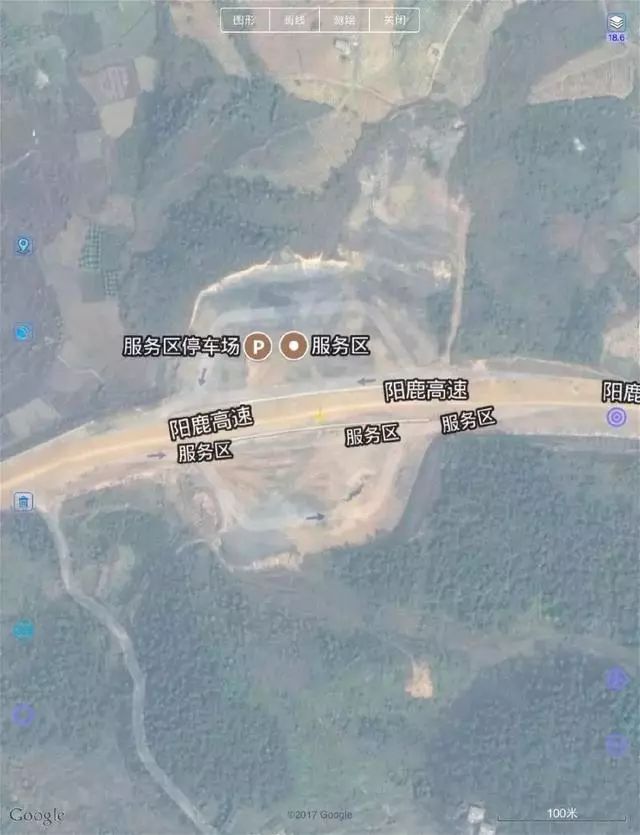The width and height of the screenshot is (640, 835).
Task: Tap 关闭 to close the toolbar
Action: [x=394, y=20]
